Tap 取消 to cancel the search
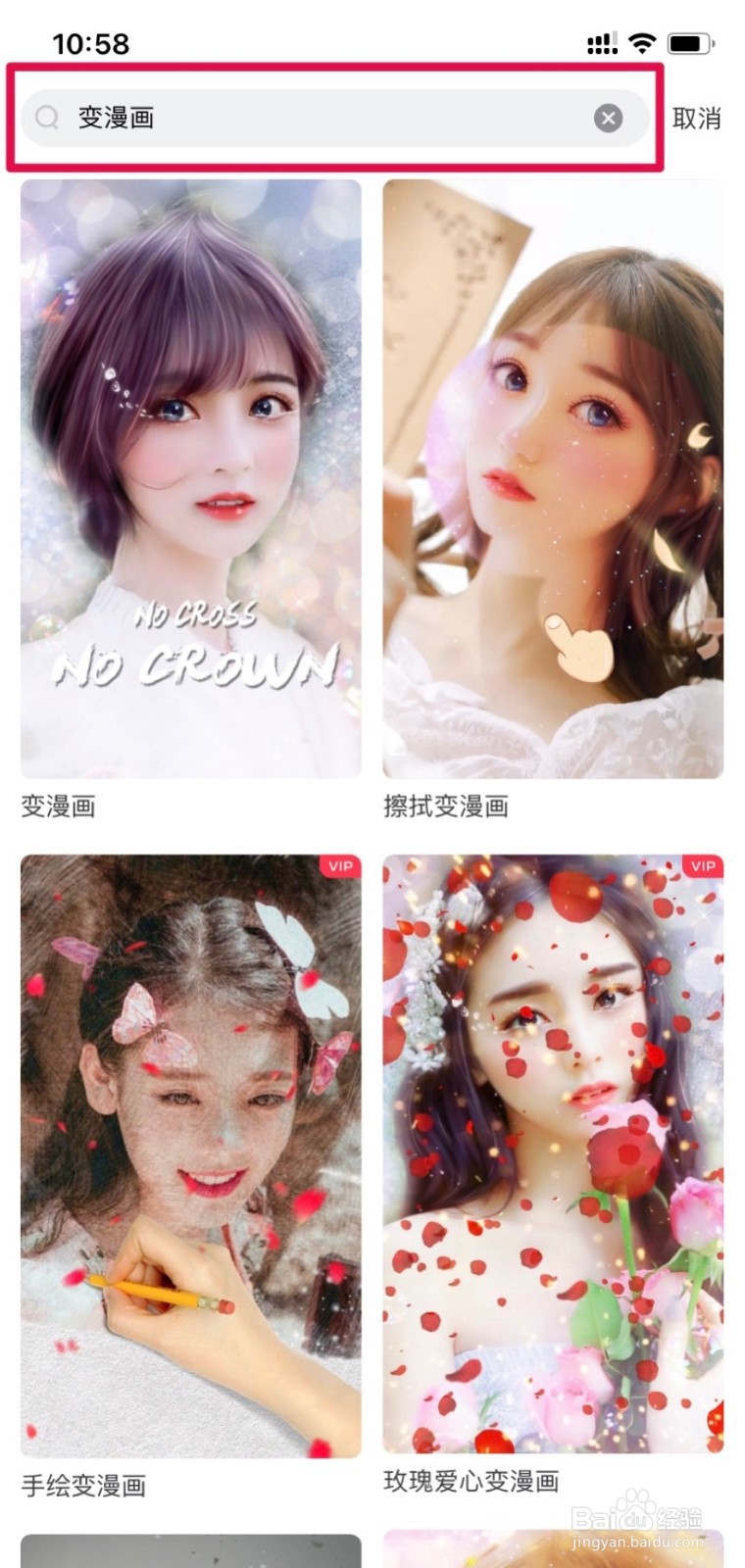 (696, 118)
